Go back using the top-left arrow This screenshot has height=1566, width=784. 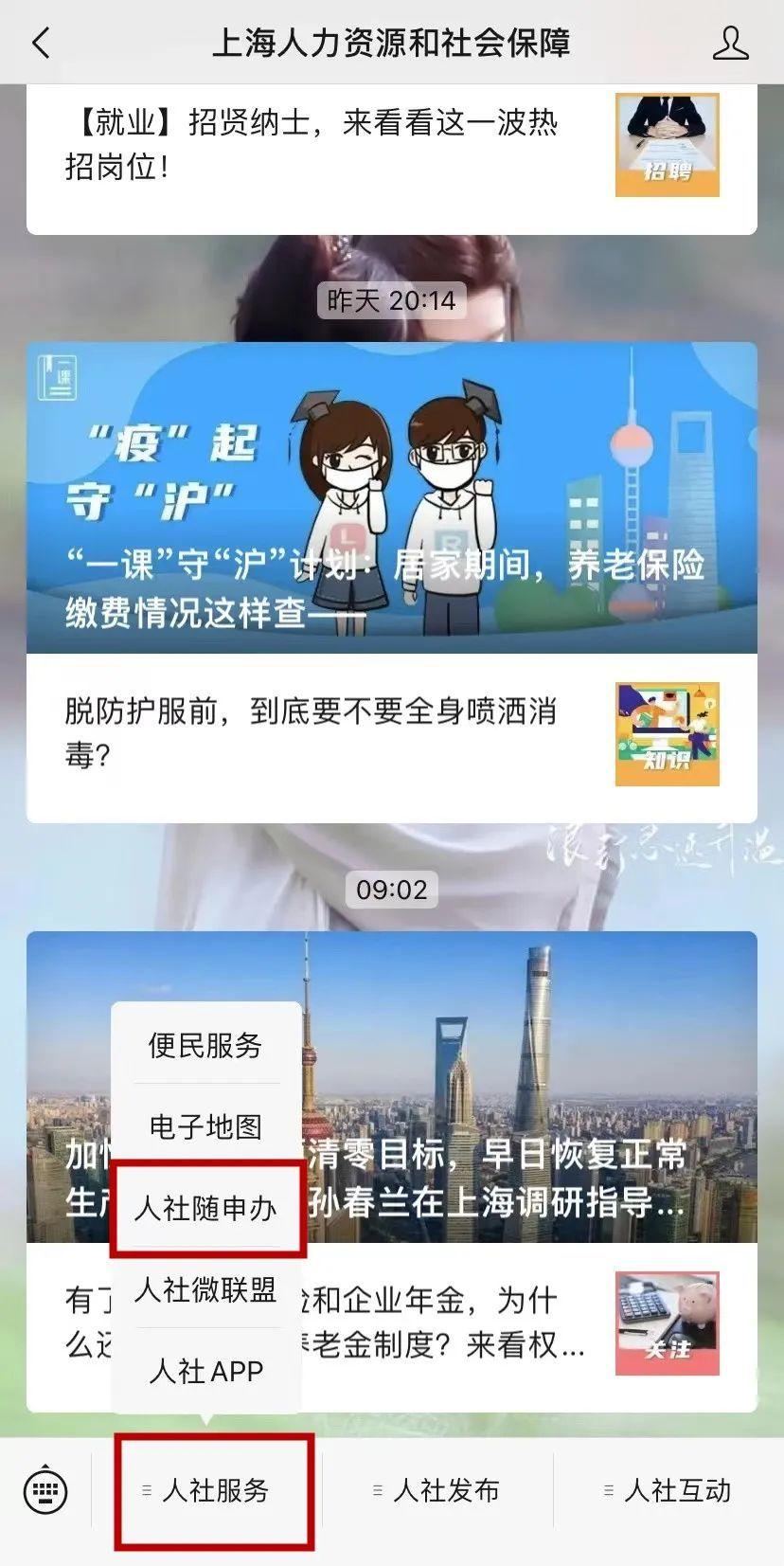(41, 43)
